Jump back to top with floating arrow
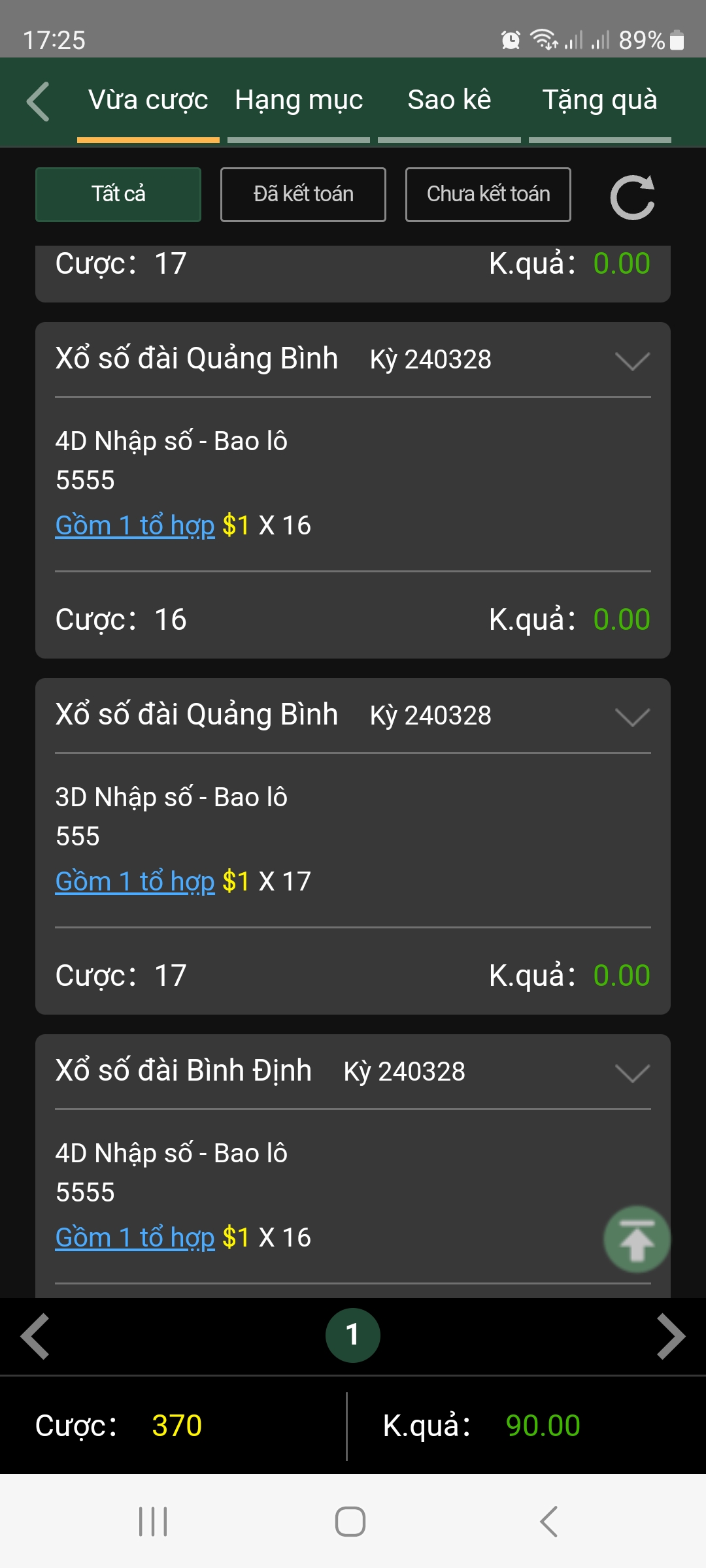This screenshot has width=706, height=1568. pyautogui.click(x=637, y=1239)
